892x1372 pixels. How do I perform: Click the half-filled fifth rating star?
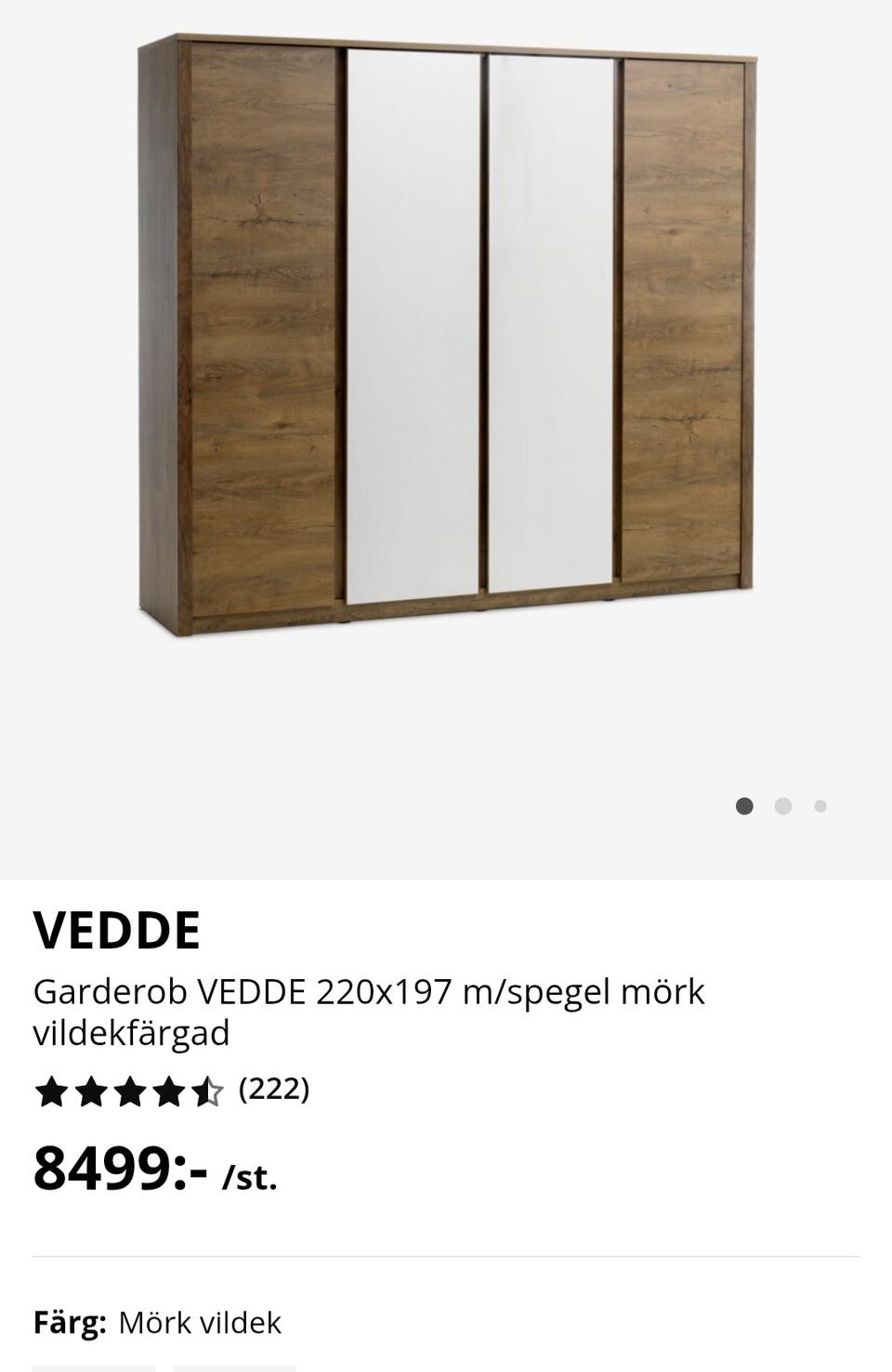click(x=209, y=1090)
